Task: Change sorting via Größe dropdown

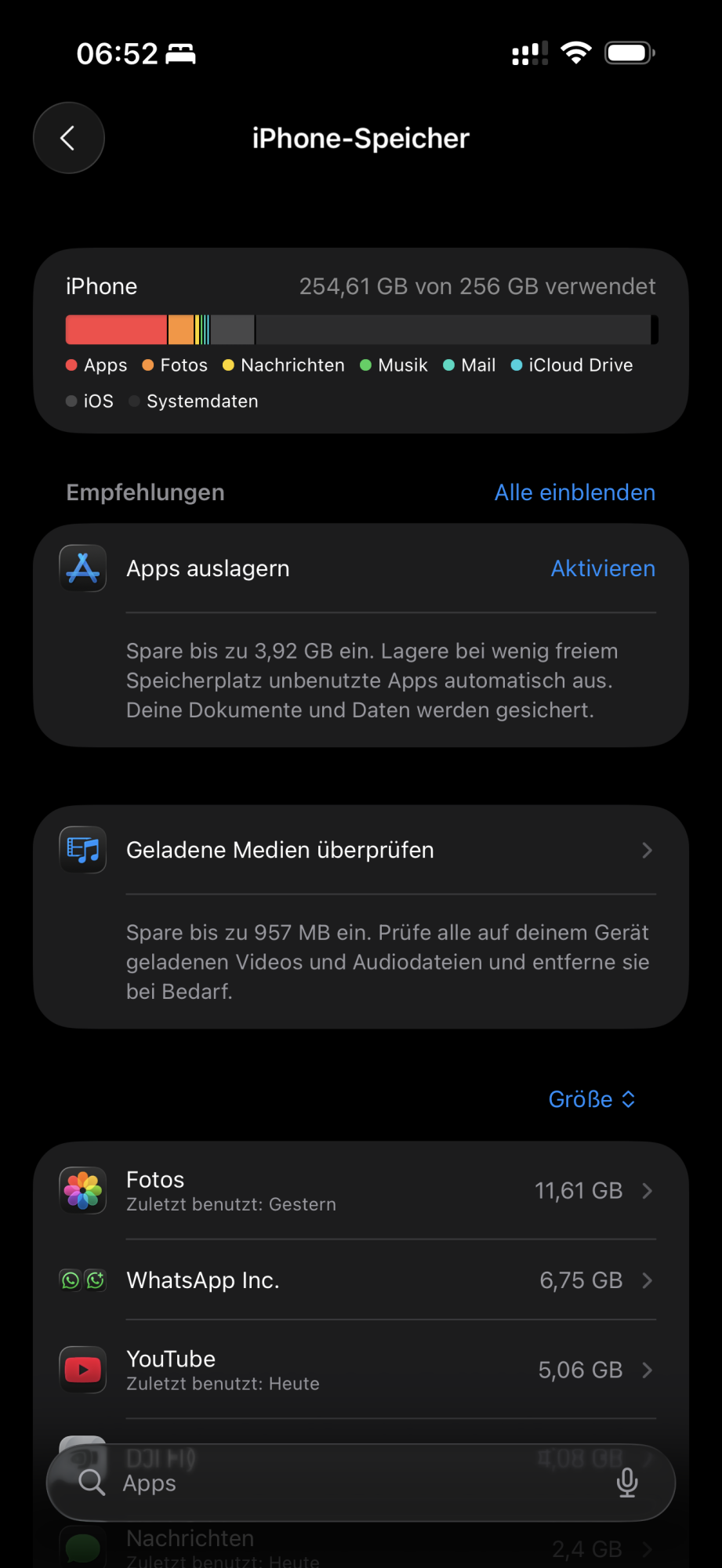Action: pyautogui.click(x=592, y=1099)
